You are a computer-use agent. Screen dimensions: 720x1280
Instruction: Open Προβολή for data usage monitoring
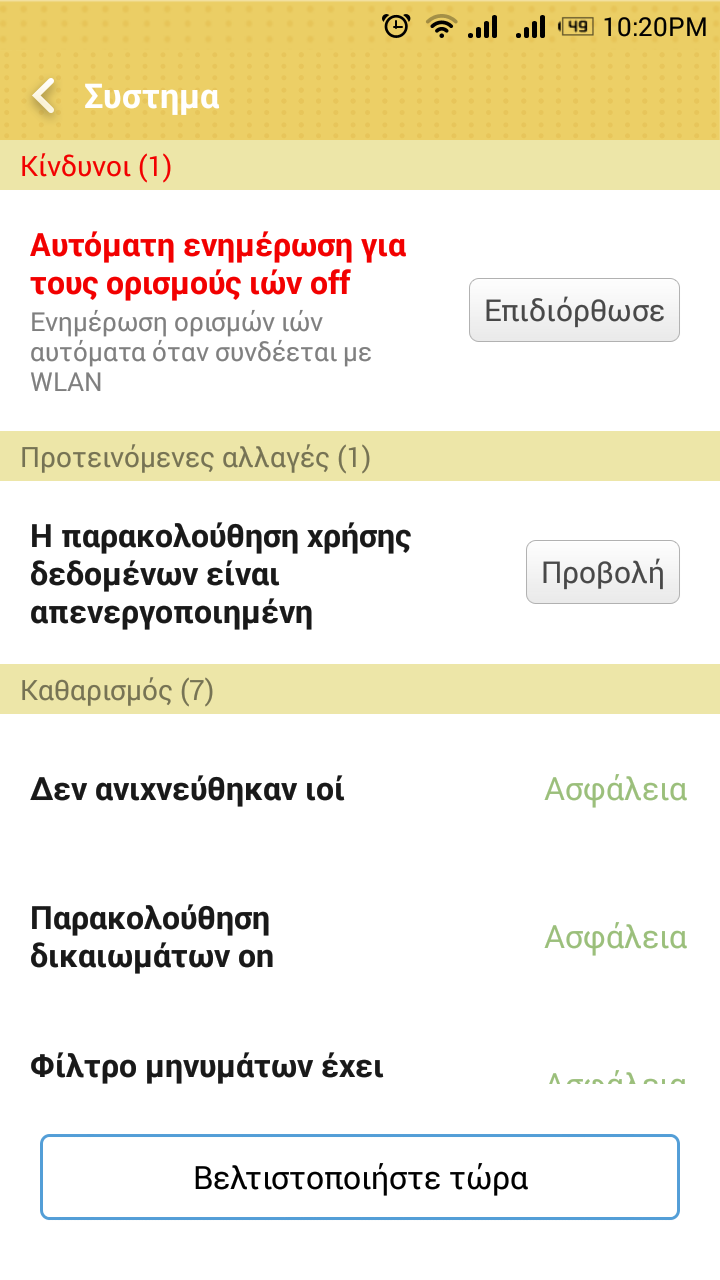click(x=602, y=573)
